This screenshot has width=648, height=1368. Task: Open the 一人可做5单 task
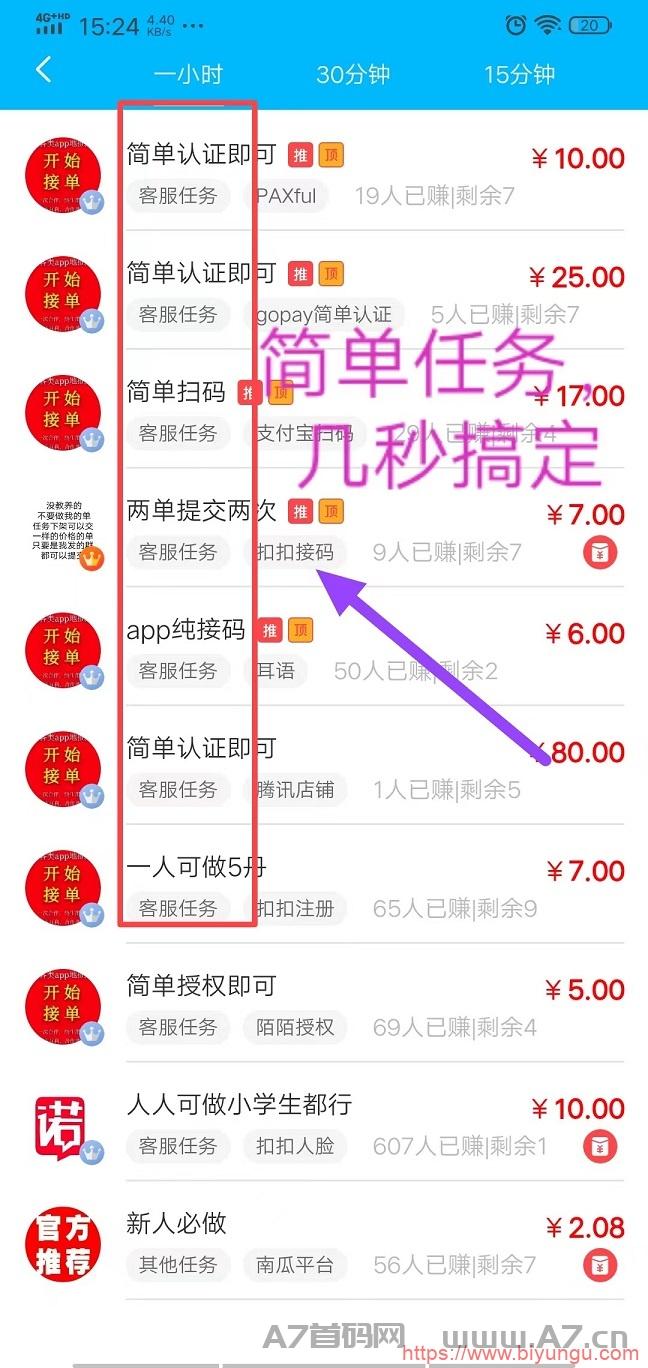(x=324, y=887)
